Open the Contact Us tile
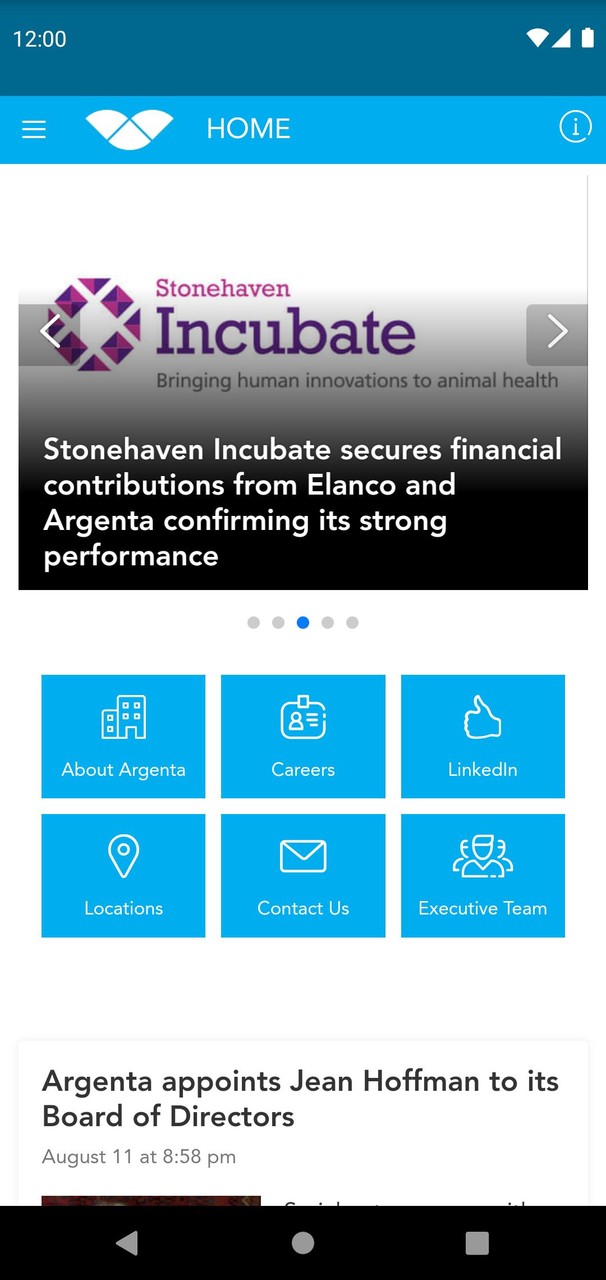Viewport: 606px width, 1280px height. (x=303, y=875)
